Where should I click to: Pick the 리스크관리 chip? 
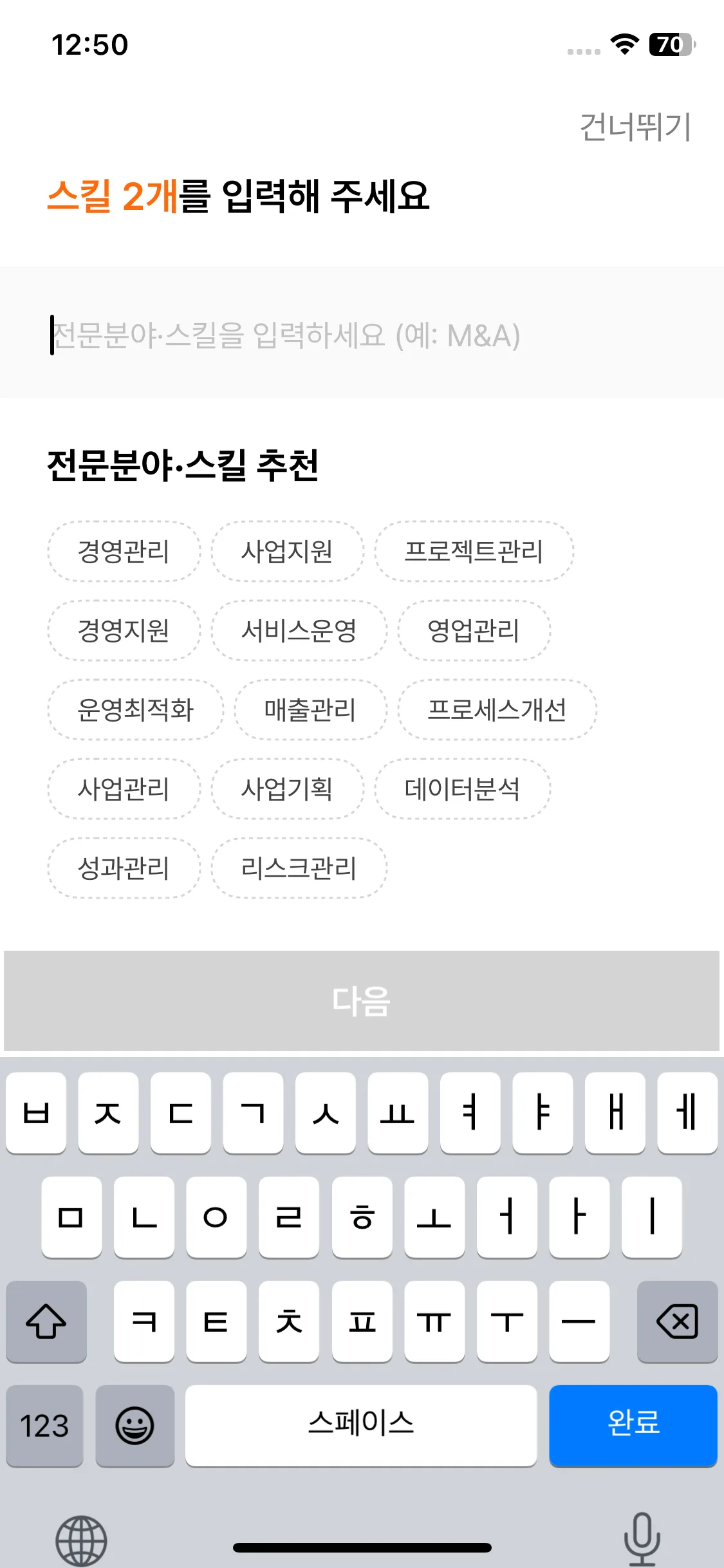(x=299, y=868)
